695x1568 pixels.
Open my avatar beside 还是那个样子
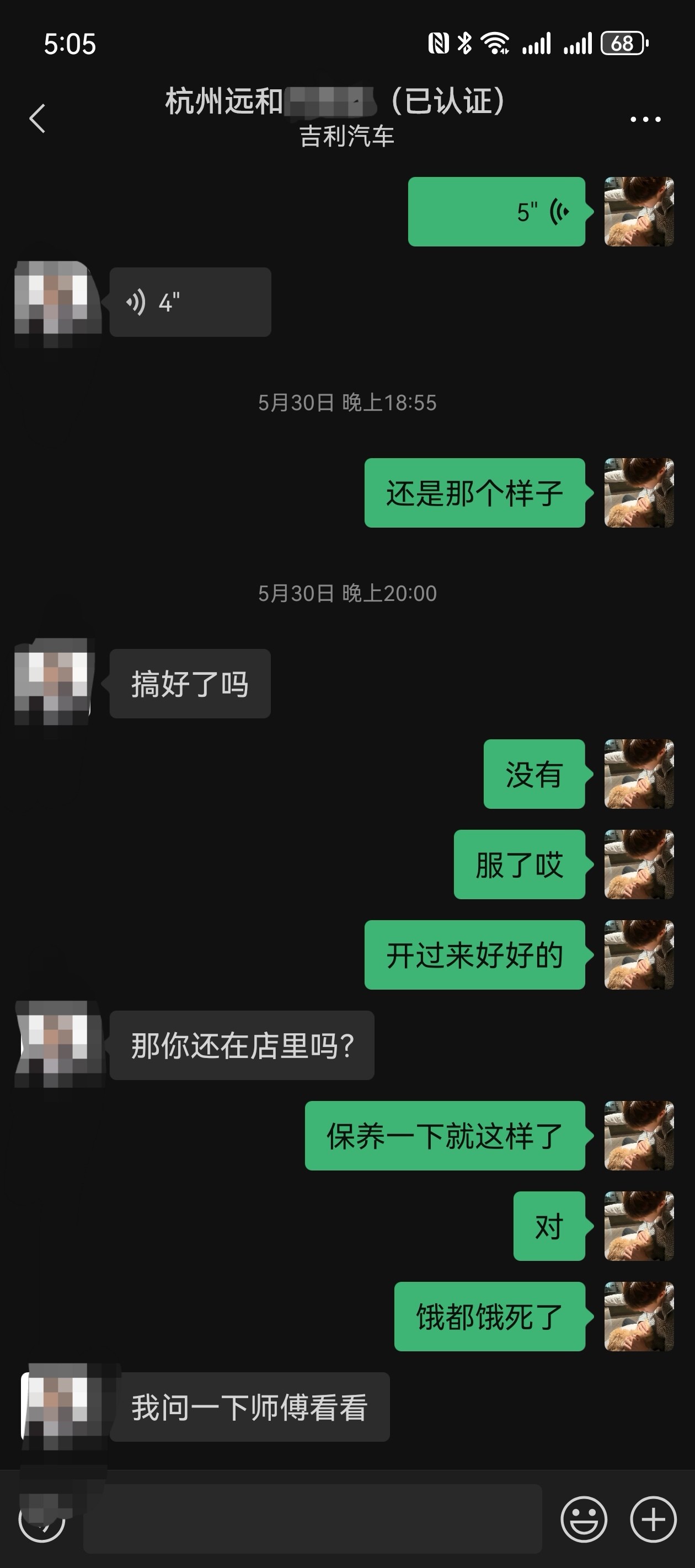click(638, 492)
